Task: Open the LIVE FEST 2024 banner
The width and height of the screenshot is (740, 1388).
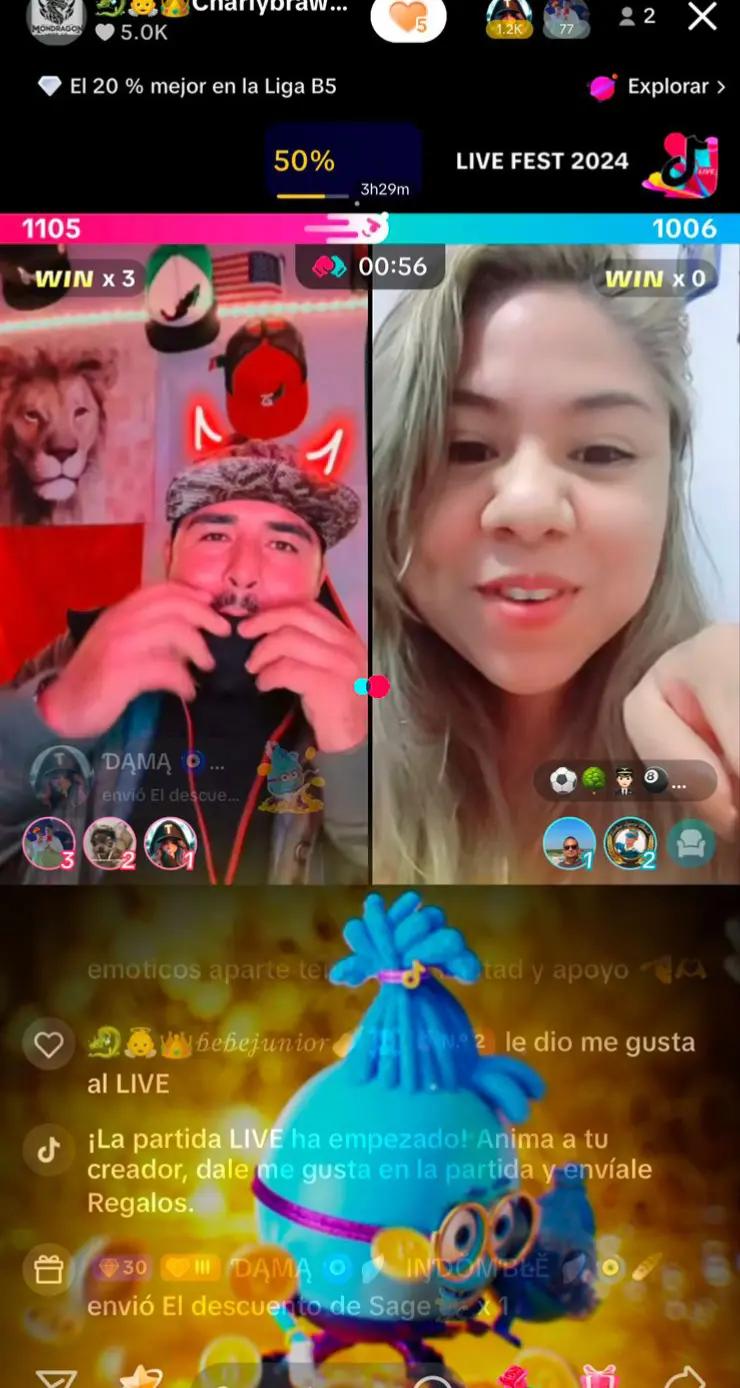Action: [x=585, y=162]
